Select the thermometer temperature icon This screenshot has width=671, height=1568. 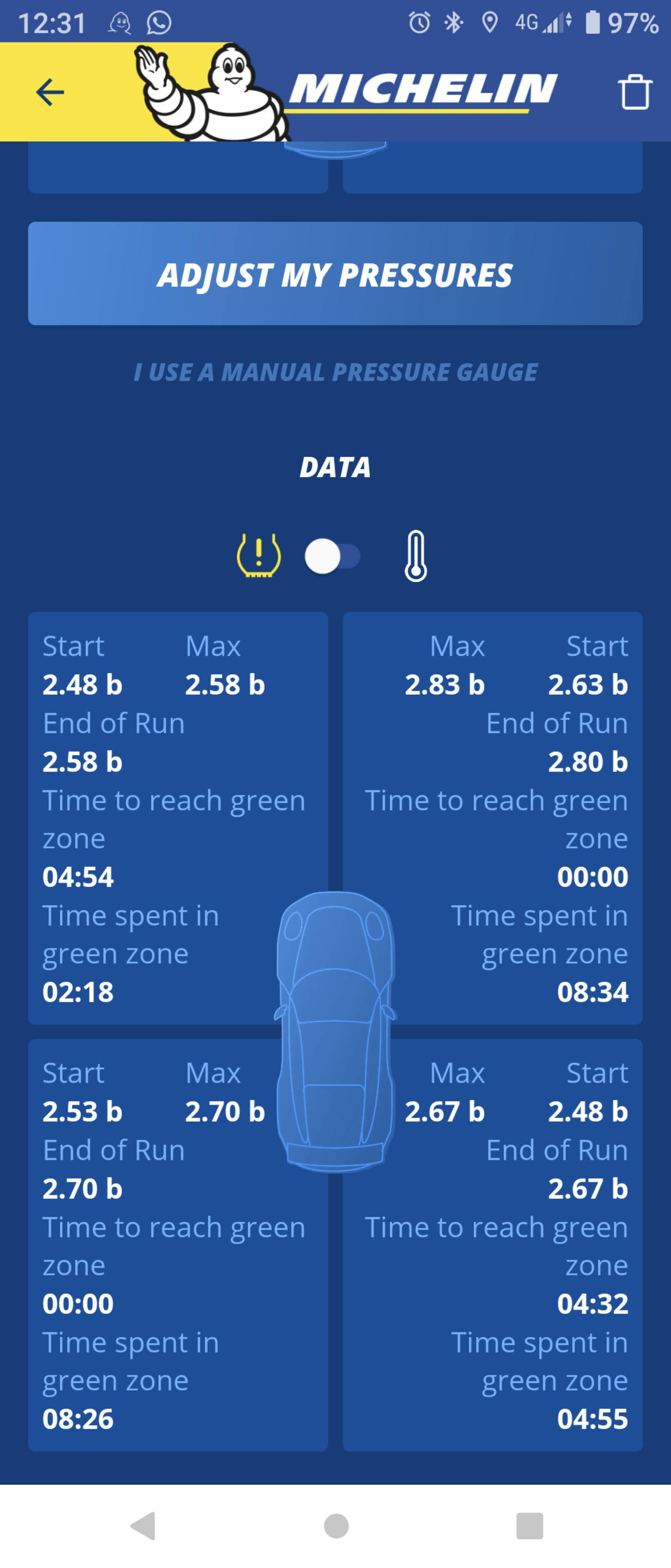[415, 556]
